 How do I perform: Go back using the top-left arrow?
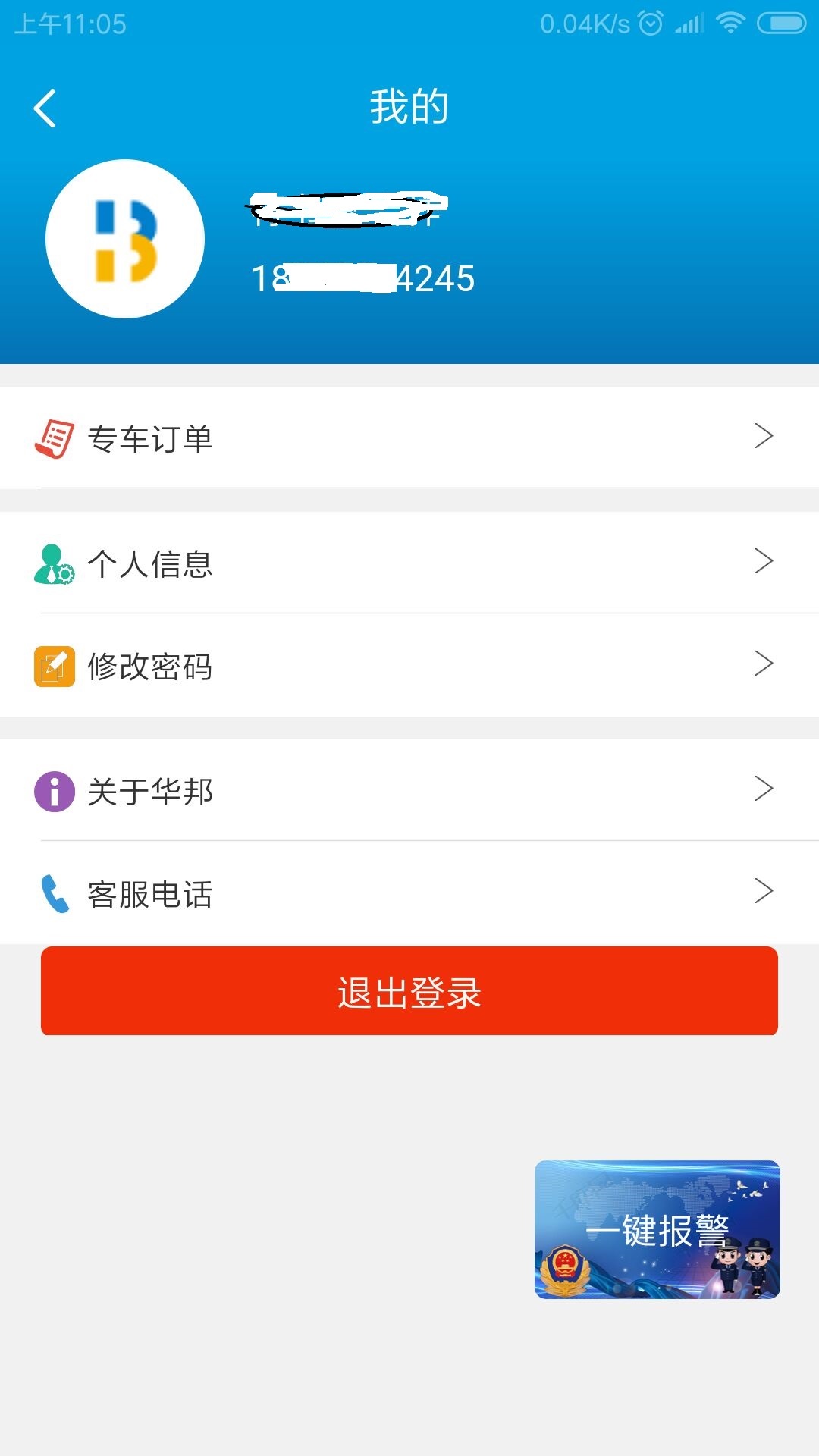coord(45,108)
